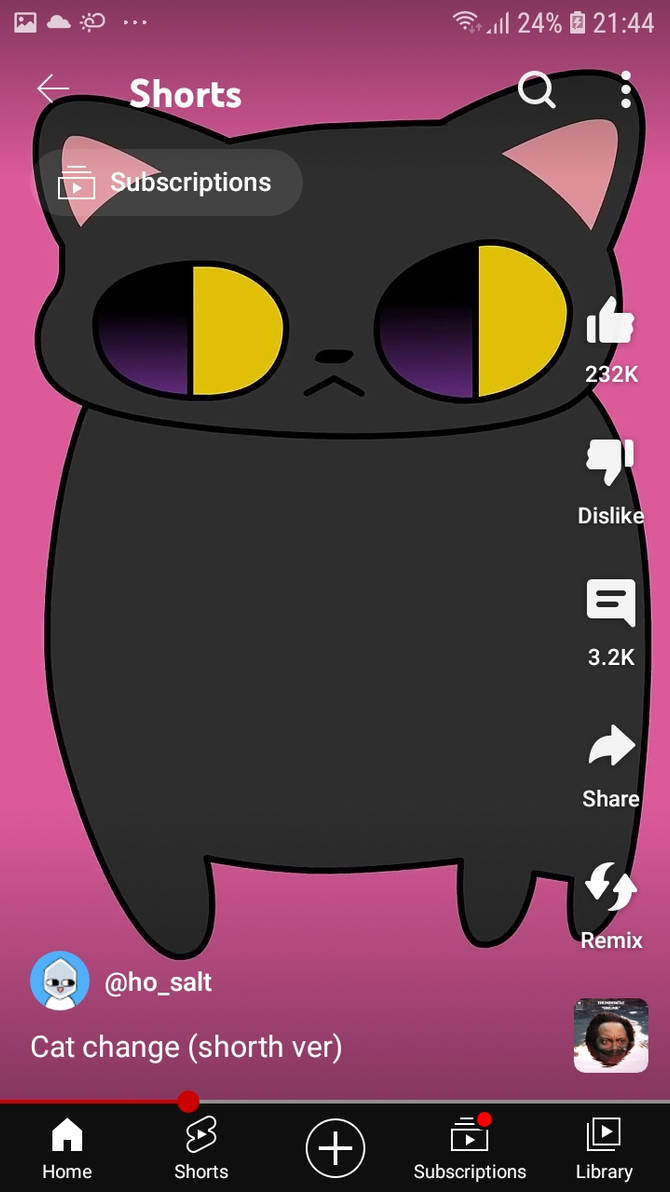Switch to the Library tab
Screen dimensions: 670x1192
coord(603,1148)
